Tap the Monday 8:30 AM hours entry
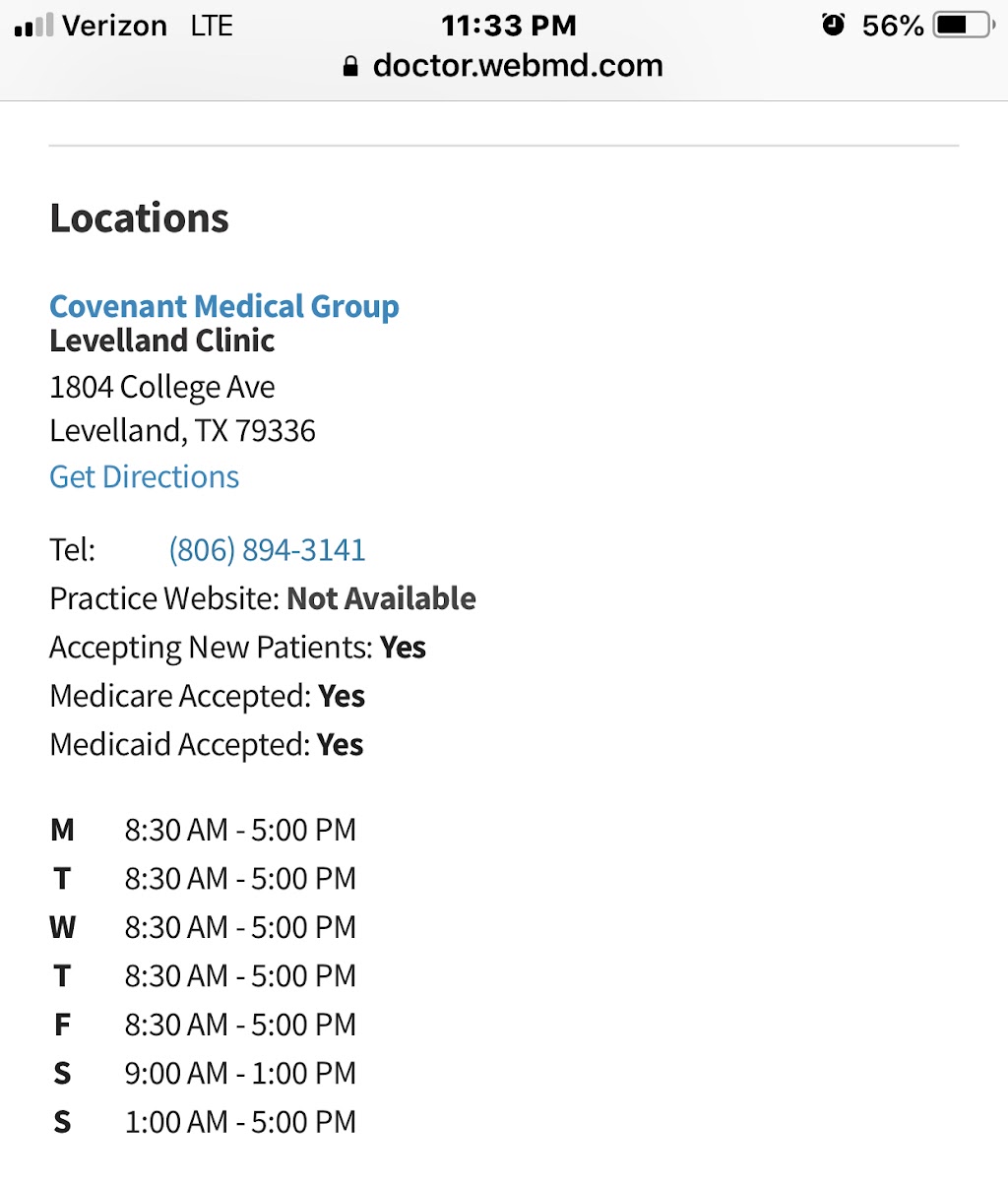The width and height of the screenshot is (1008, 1183). point(241,830)
